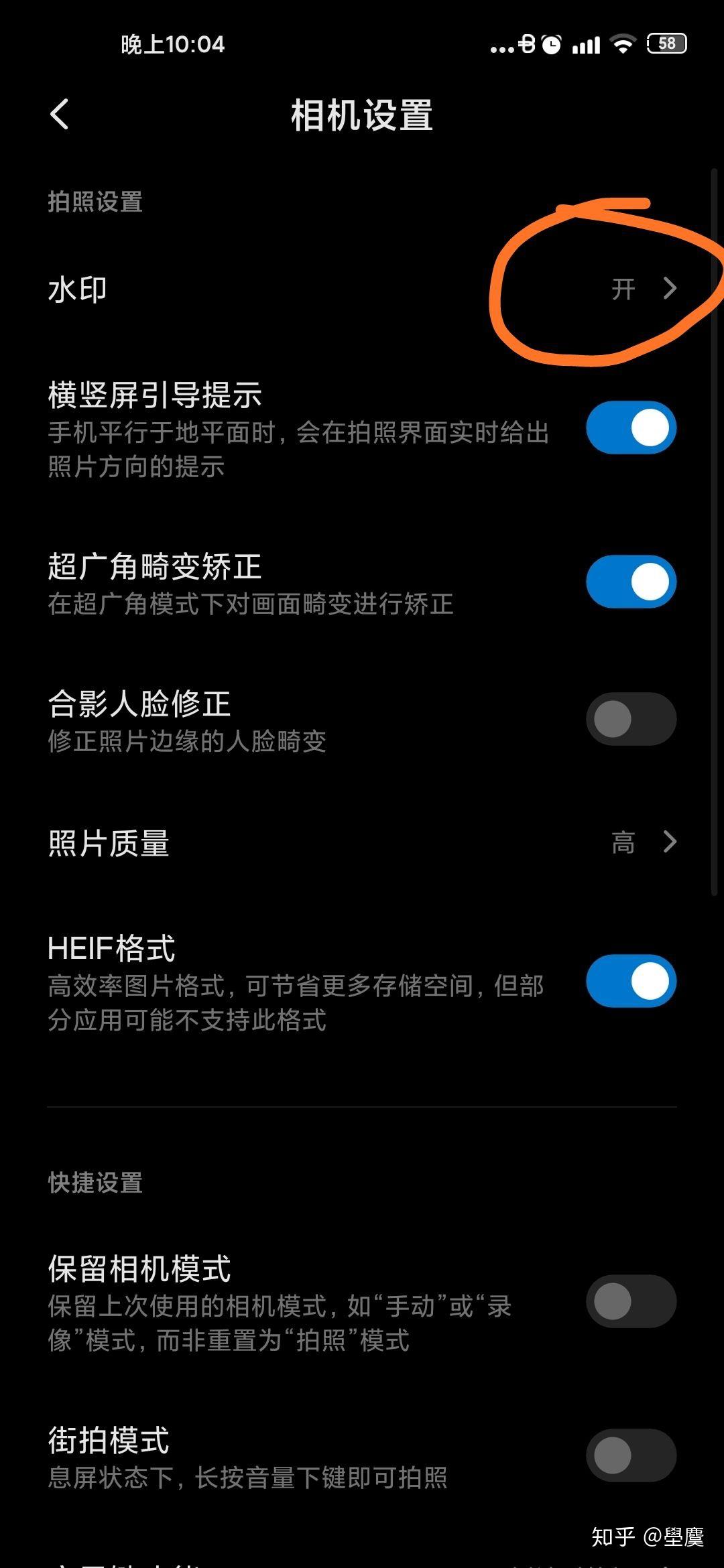Open 照片质量 photo quality options
The width and height of the screenshot is (724, 1568).
pyautogui.click(x=362, y=842)
